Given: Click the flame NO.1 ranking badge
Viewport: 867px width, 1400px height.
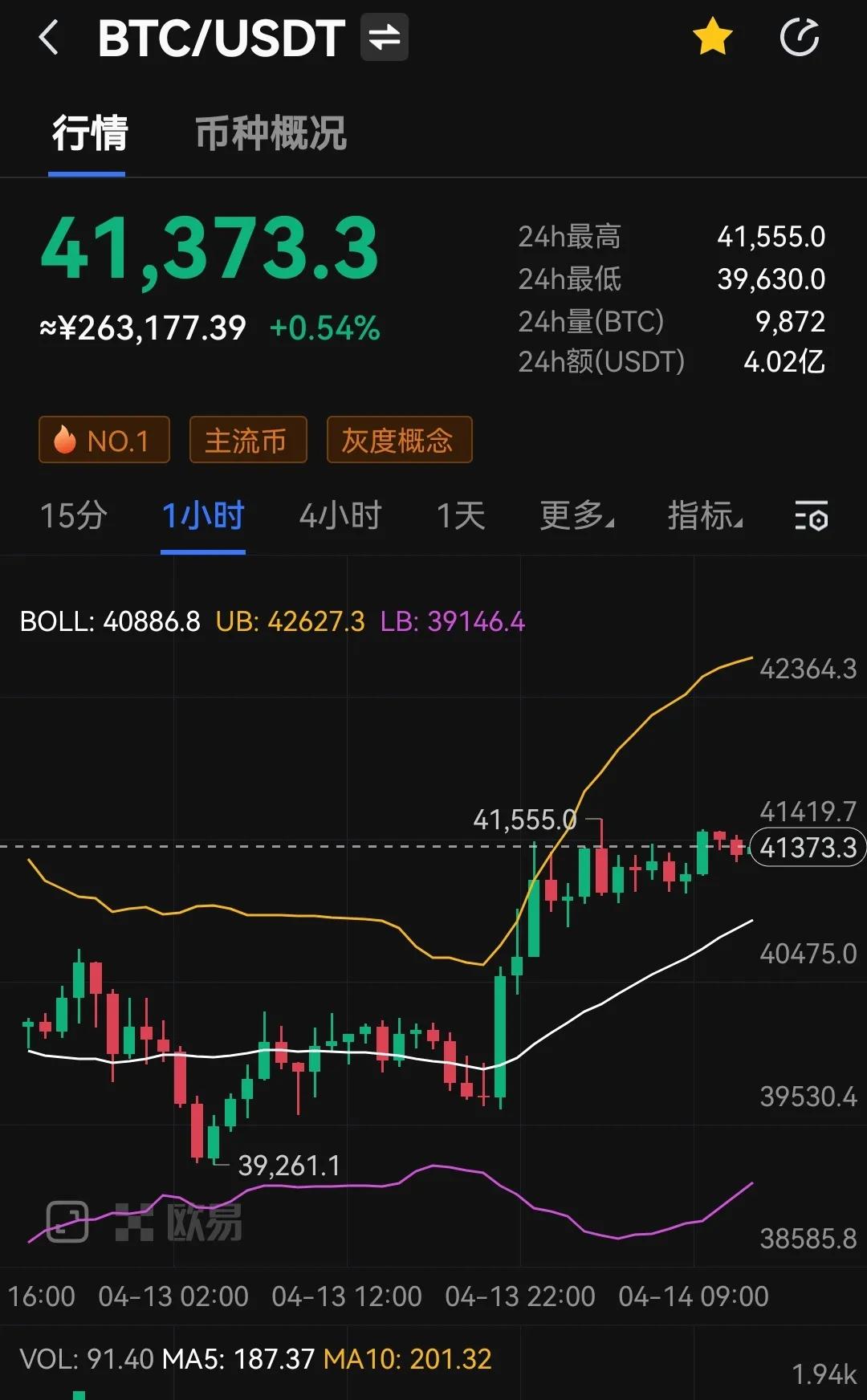Looking at the screenshot, I should (x=104, y=440).
